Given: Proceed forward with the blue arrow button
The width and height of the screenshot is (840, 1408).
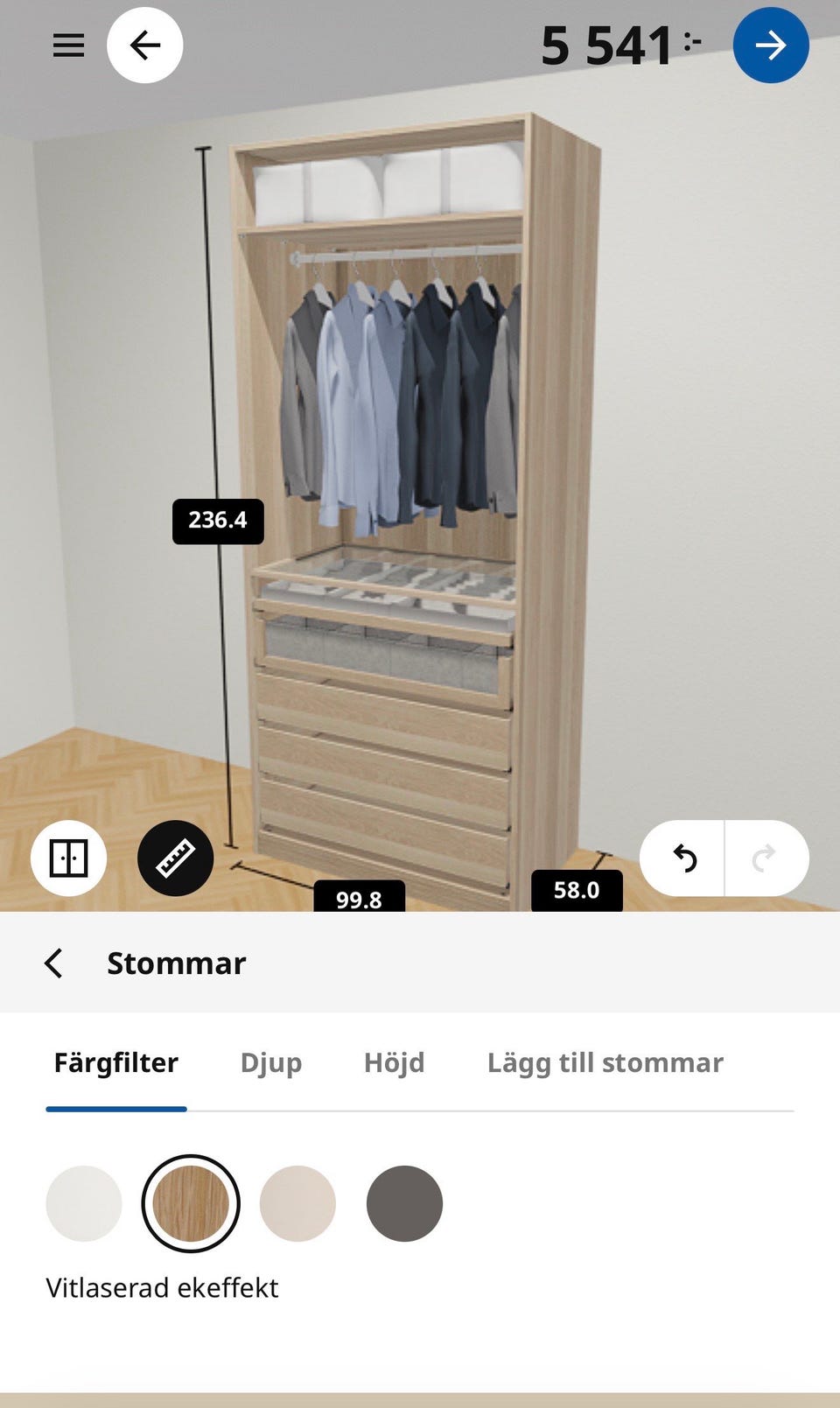Looking at the screenshot, I should pos(771,45).
